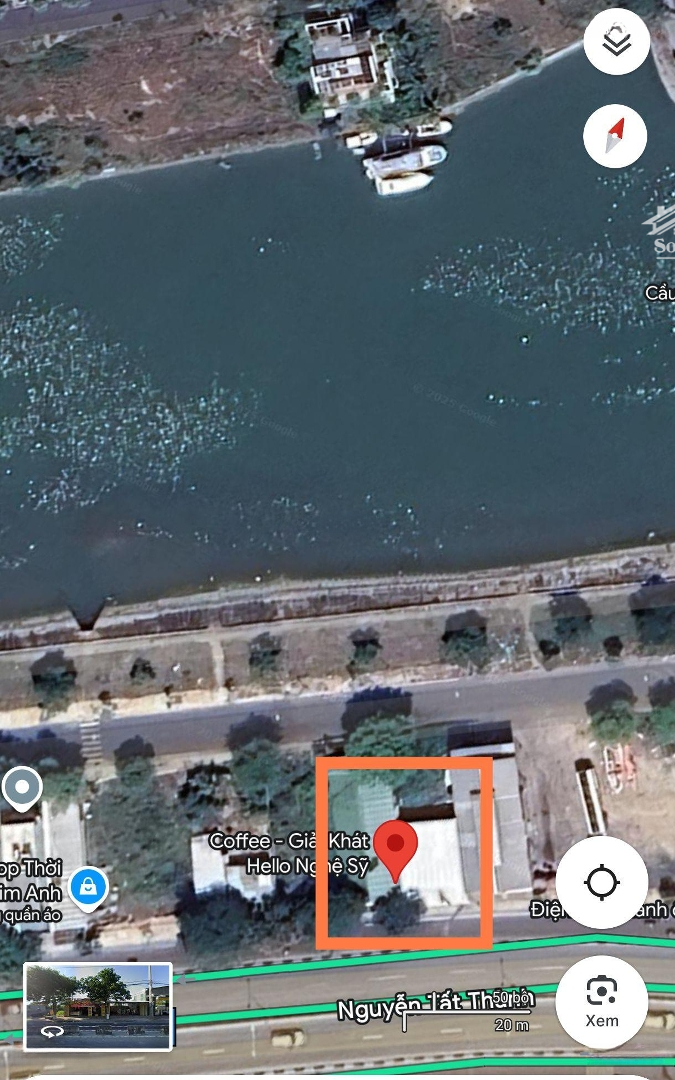This screenshot has height=1080, width=675.
Task: Open the Xem lens camera button
Action: click(x=602, y=1002)
